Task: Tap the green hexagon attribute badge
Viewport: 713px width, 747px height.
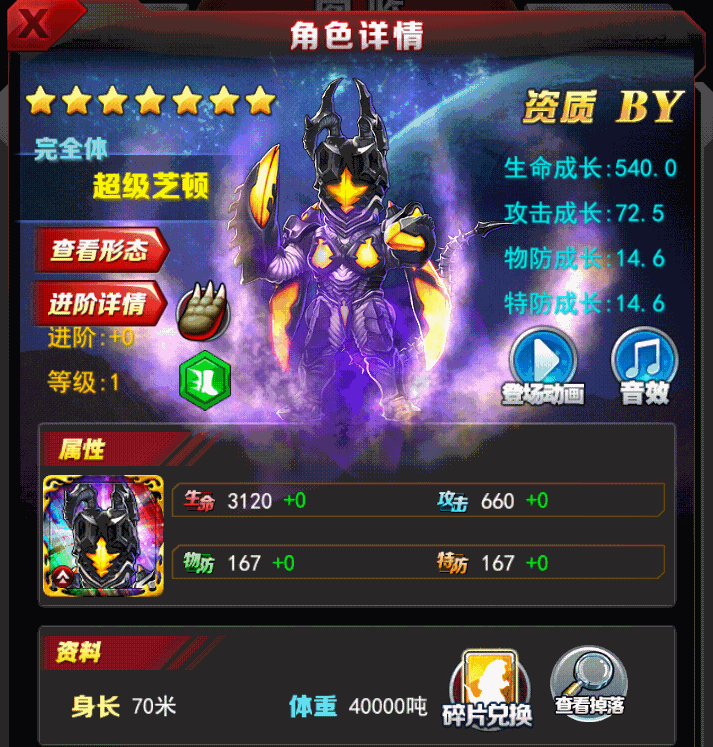Action: (205, 381)
